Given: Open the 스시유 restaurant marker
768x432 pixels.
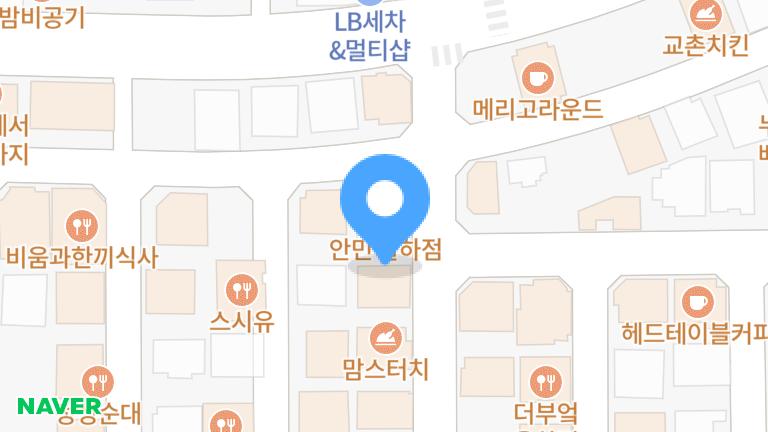Looking at the screenshot, I should pos(241,291).
